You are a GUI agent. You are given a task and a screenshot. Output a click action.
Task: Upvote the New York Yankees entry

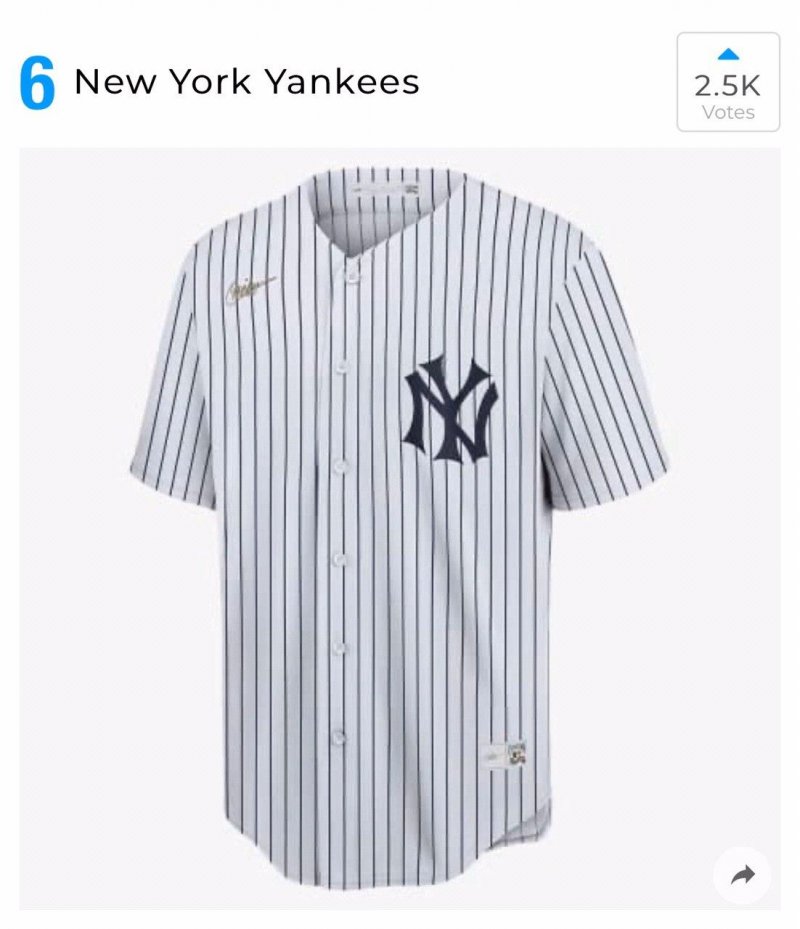tap(727, 81)
